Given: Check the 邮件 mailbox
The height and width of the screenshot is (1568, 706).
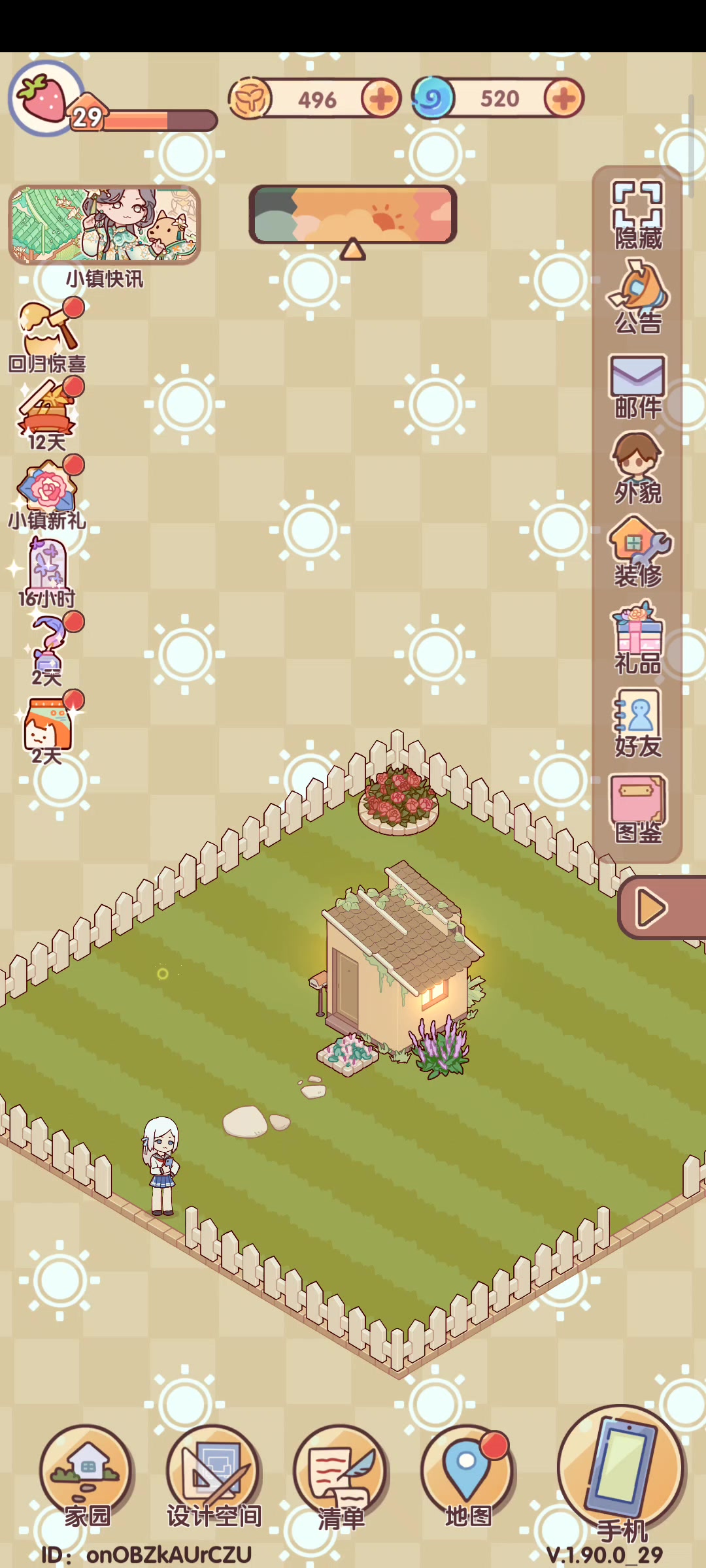Looking at the screenshot, I should tap(637, 387).
